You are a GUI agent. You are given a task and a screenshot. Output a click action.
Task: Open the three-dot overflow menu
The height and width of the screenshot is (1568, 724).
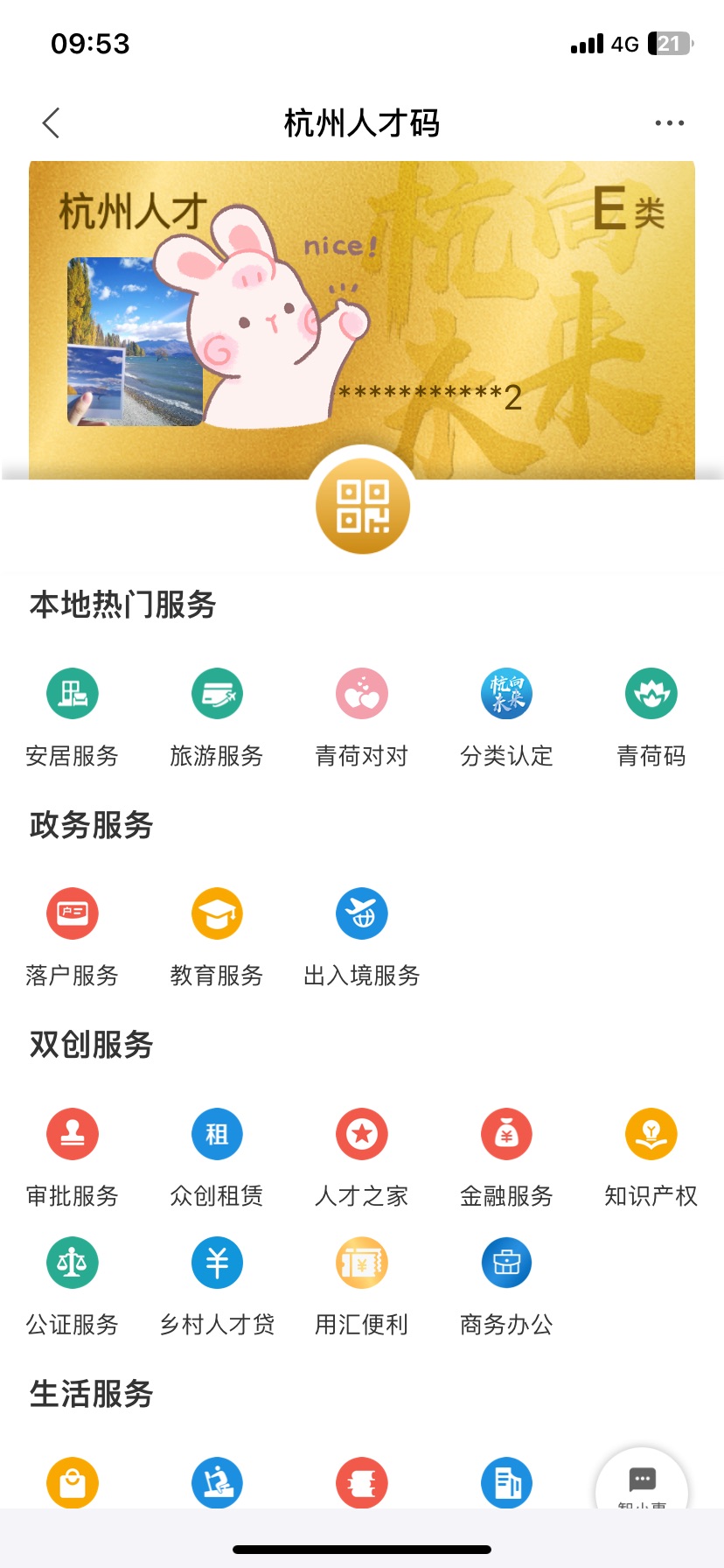pos(669,123)
